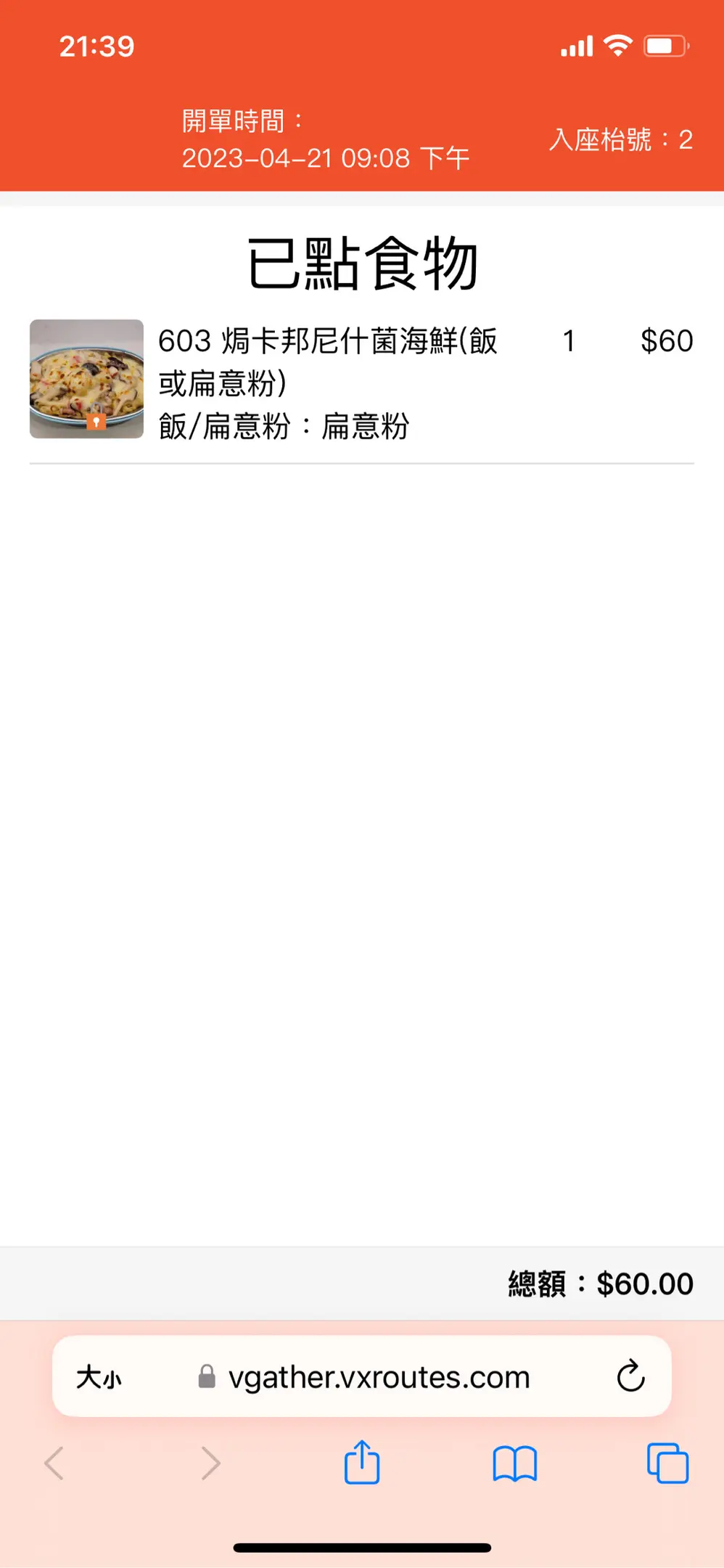Screen dimensions: 724x1568
Task: Go forward to the next page
Action: tap(210, 1463)
